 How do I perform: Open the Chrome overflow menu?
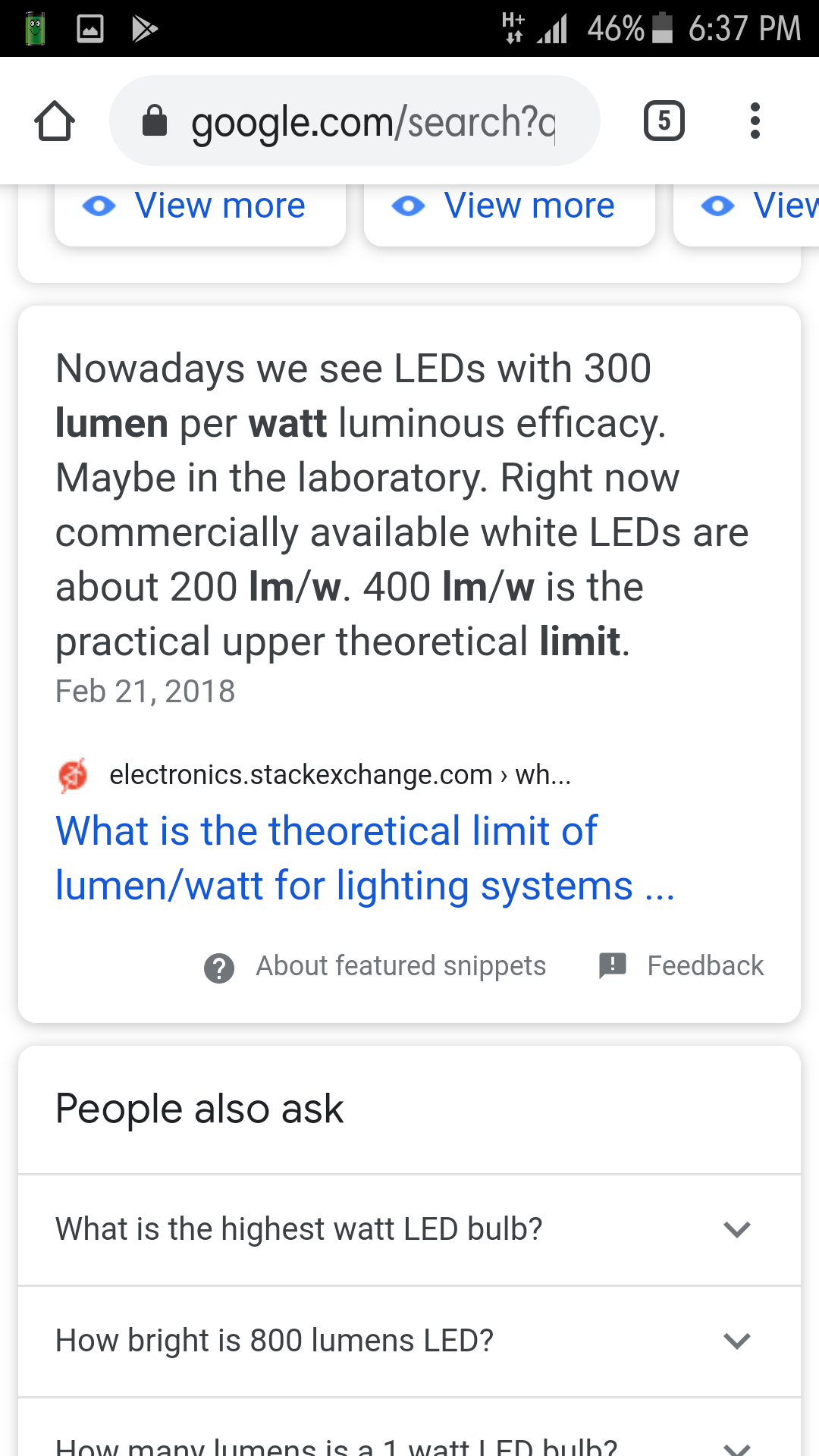coord(755,121)
